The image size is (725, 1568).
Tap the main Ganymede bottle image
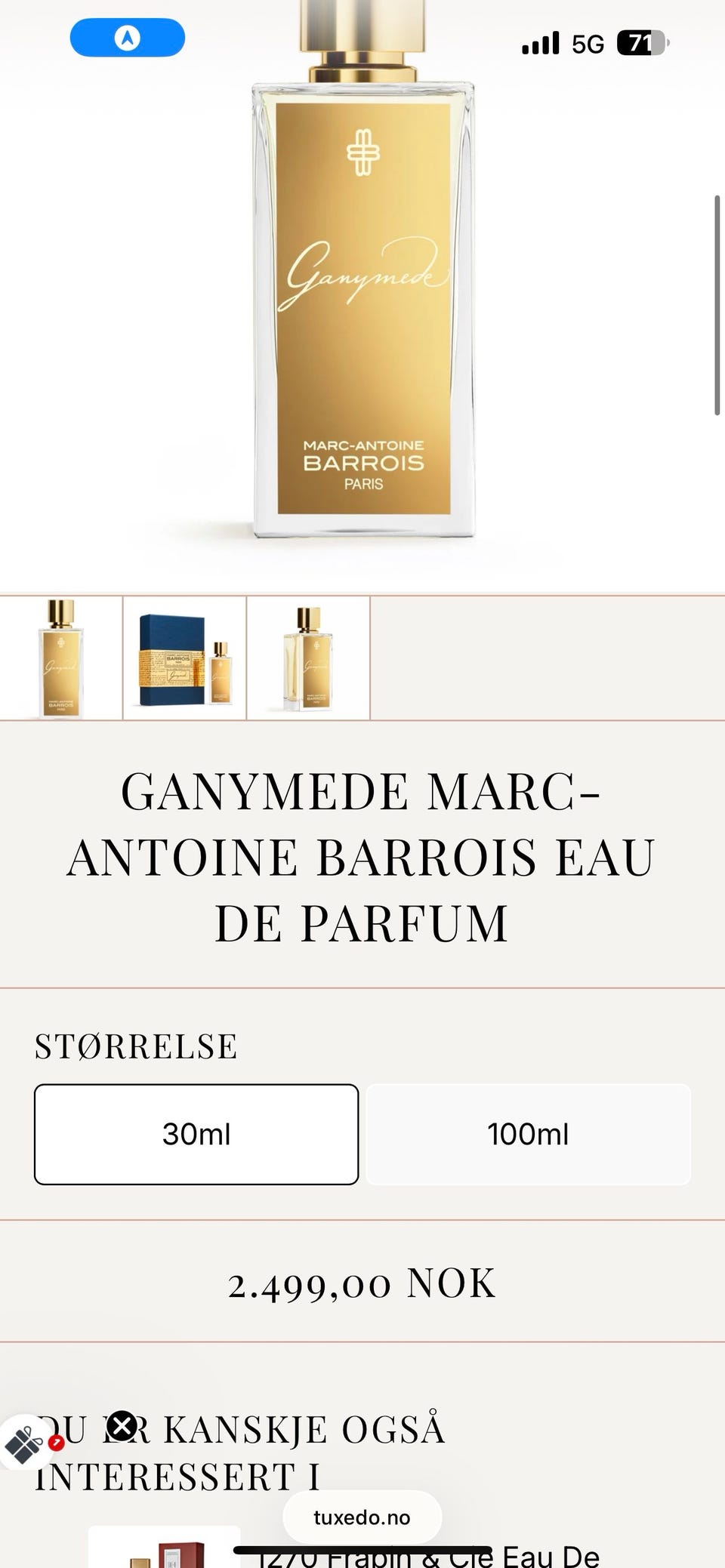click(362, 302)
